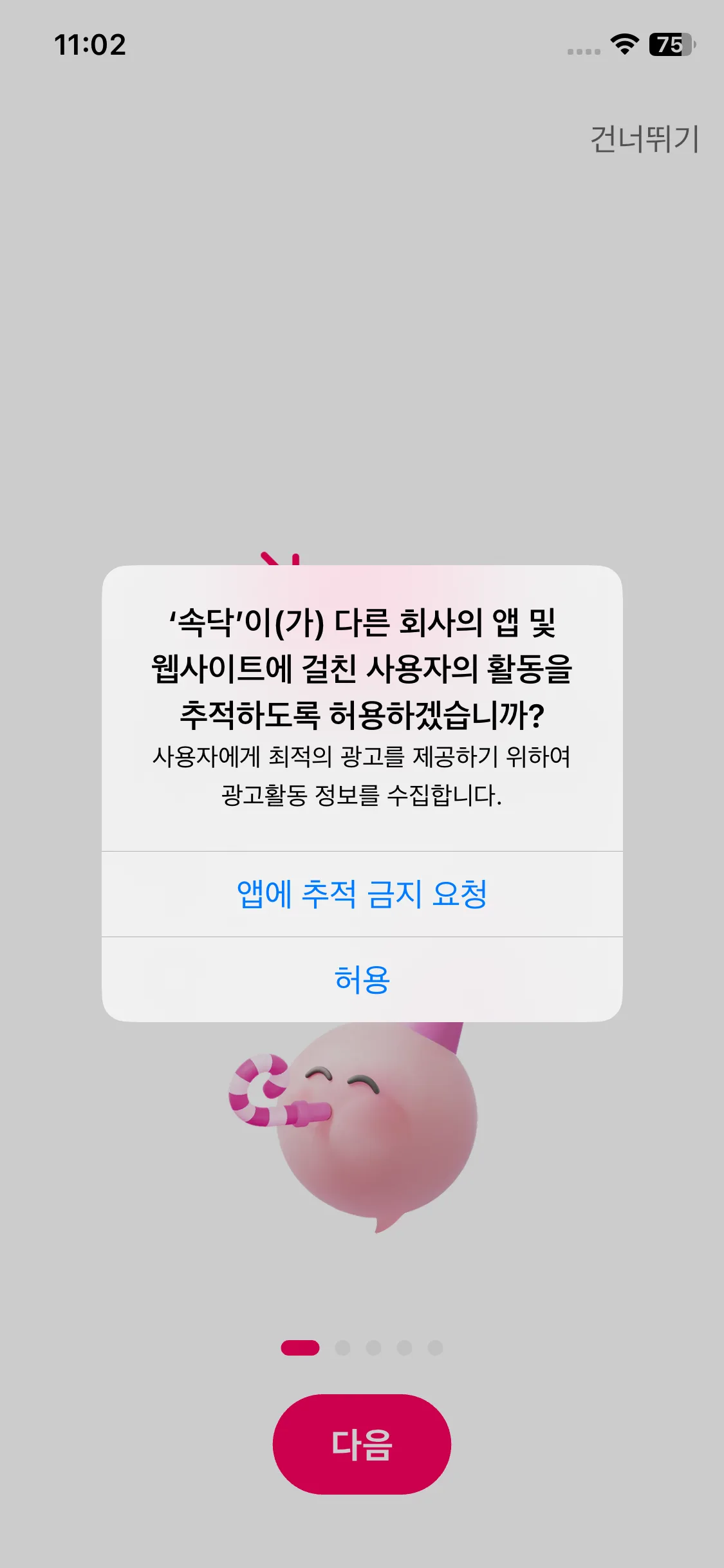This screenshot has width=724, height=1568.
Task: Skip onboarding via '건너뛰기'
Action: 644,139
